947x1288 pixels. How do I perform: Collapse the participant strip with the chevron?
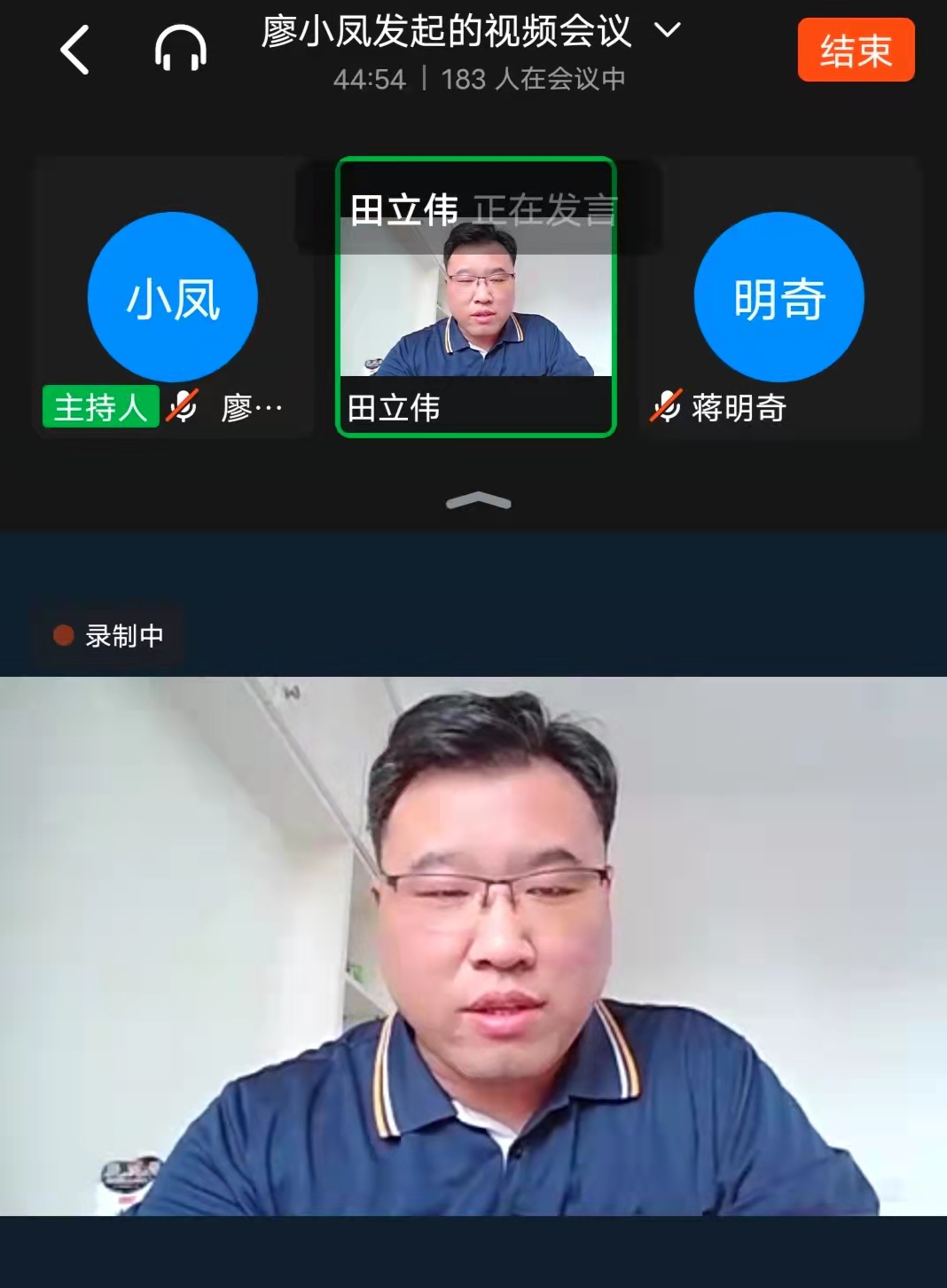pyautogui.click(x=478, y=501)
